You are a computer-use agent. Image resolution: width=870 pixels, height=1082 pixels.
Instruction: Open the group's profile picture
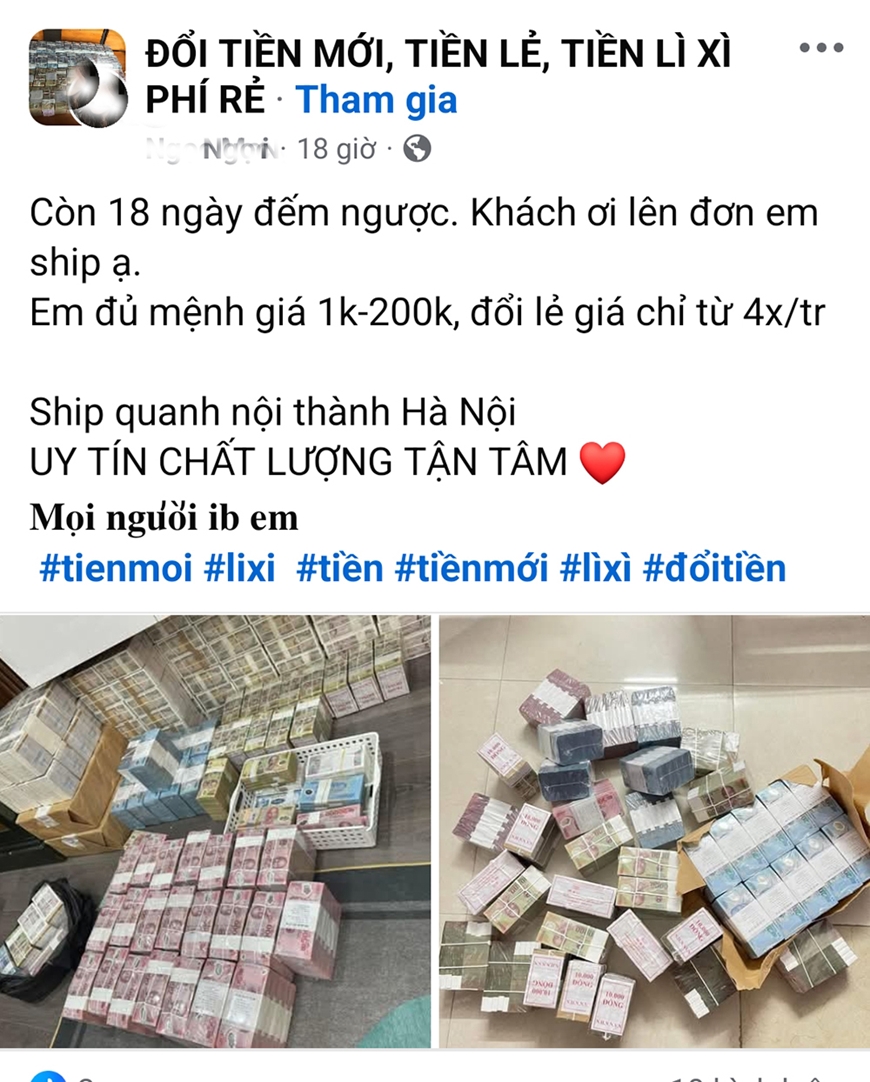(78, 78)
